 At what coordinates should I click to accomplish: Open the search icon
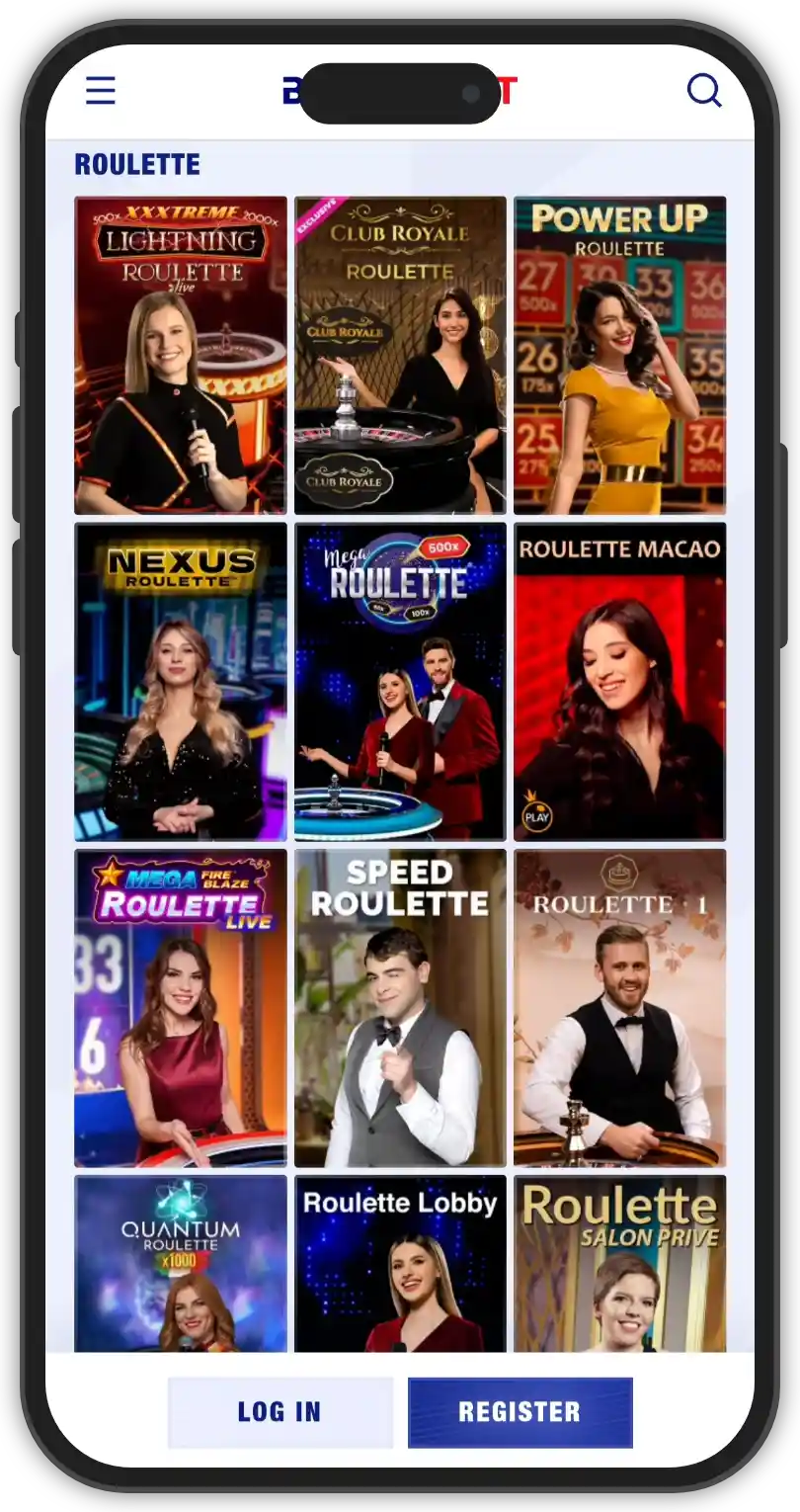[704, 91]
